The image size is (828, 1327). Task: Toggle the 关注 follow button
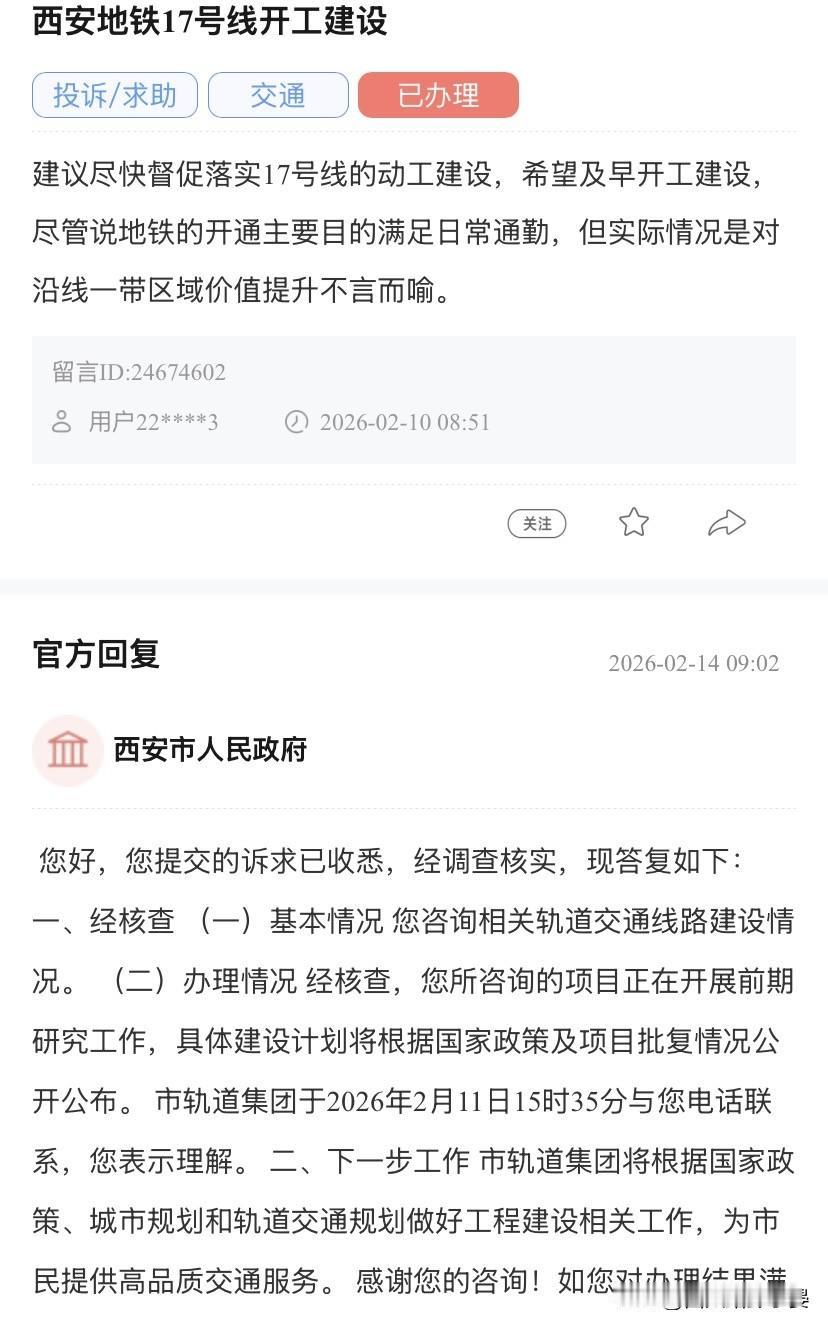tap(537, 522)
